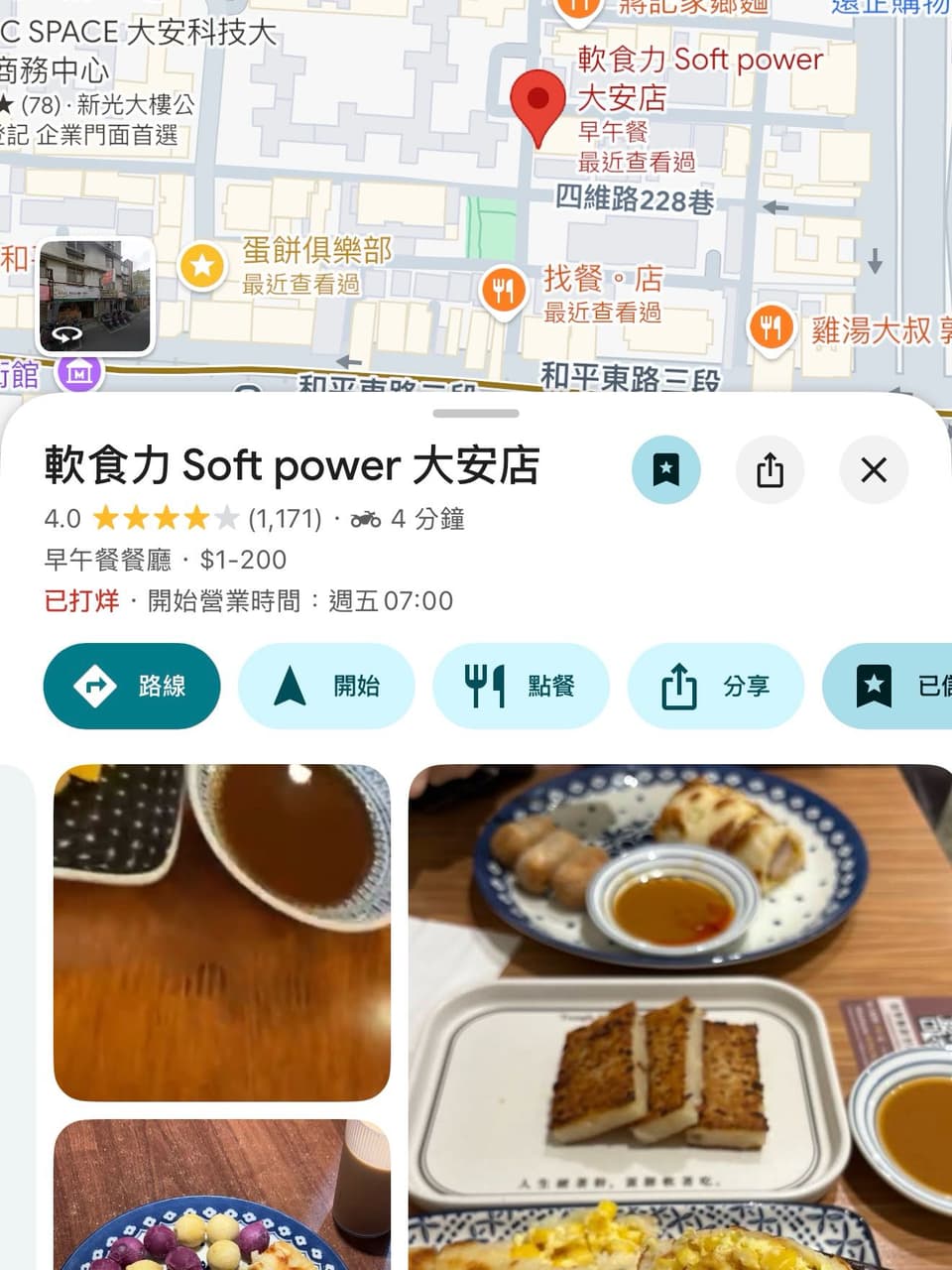Open the Street View thumbnail on the map
This screenshot has height=1270, width=952.
[x=95, y=296]
